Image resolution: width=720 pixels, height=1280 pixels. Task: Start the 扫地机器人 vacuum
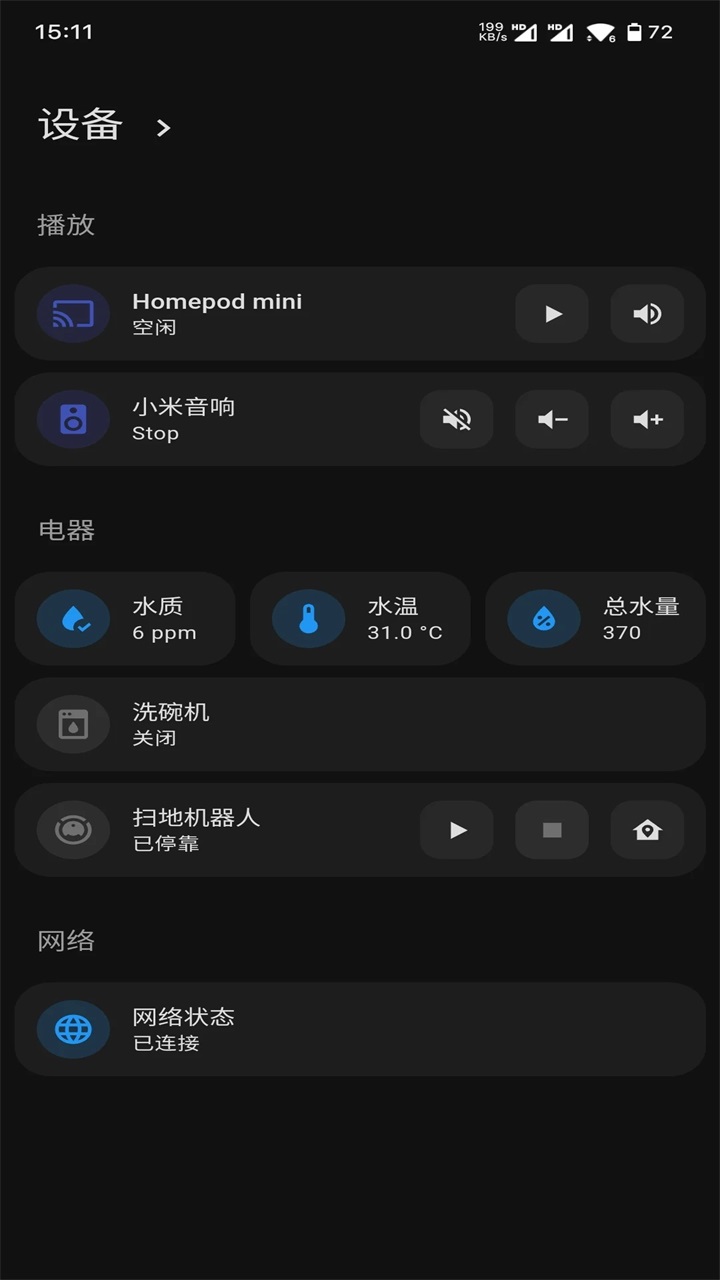click(456, 830)
